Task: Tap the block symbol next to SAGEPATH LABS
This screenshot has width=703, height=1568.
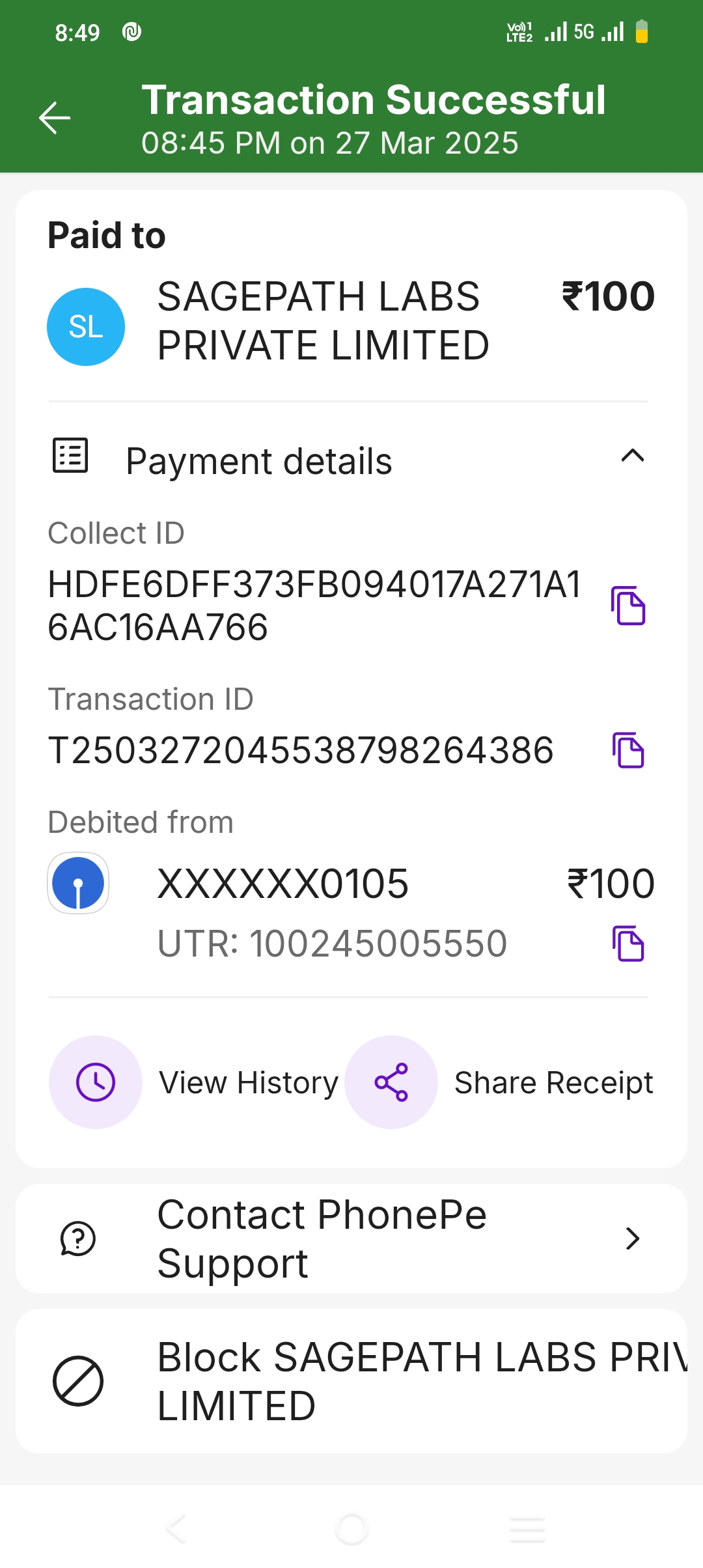Action: coord(78,1382)
